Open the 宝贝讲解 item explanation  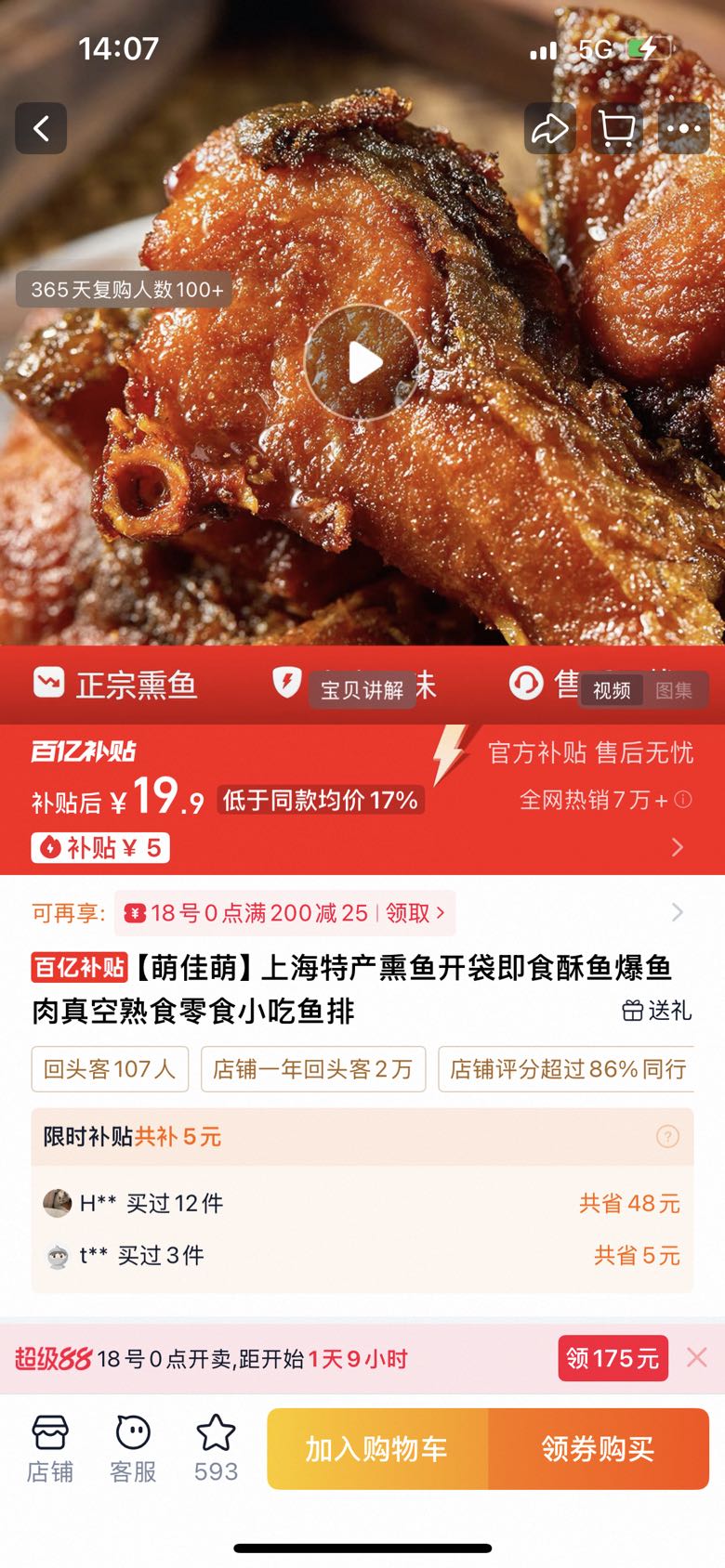[362, 690]
